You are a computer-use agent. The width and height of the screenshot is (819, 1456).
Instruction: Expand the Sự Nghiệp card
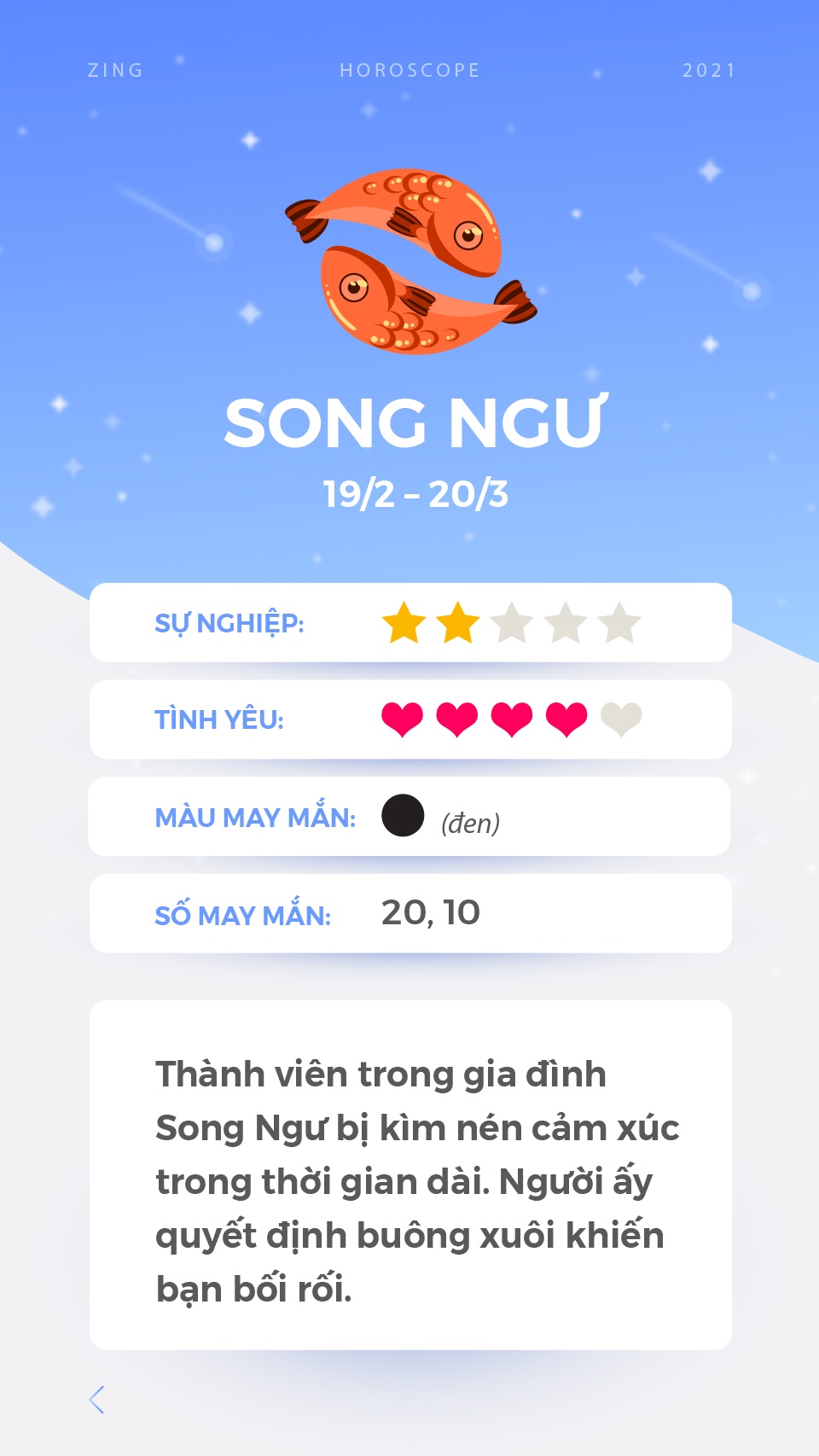coord(409,622)
